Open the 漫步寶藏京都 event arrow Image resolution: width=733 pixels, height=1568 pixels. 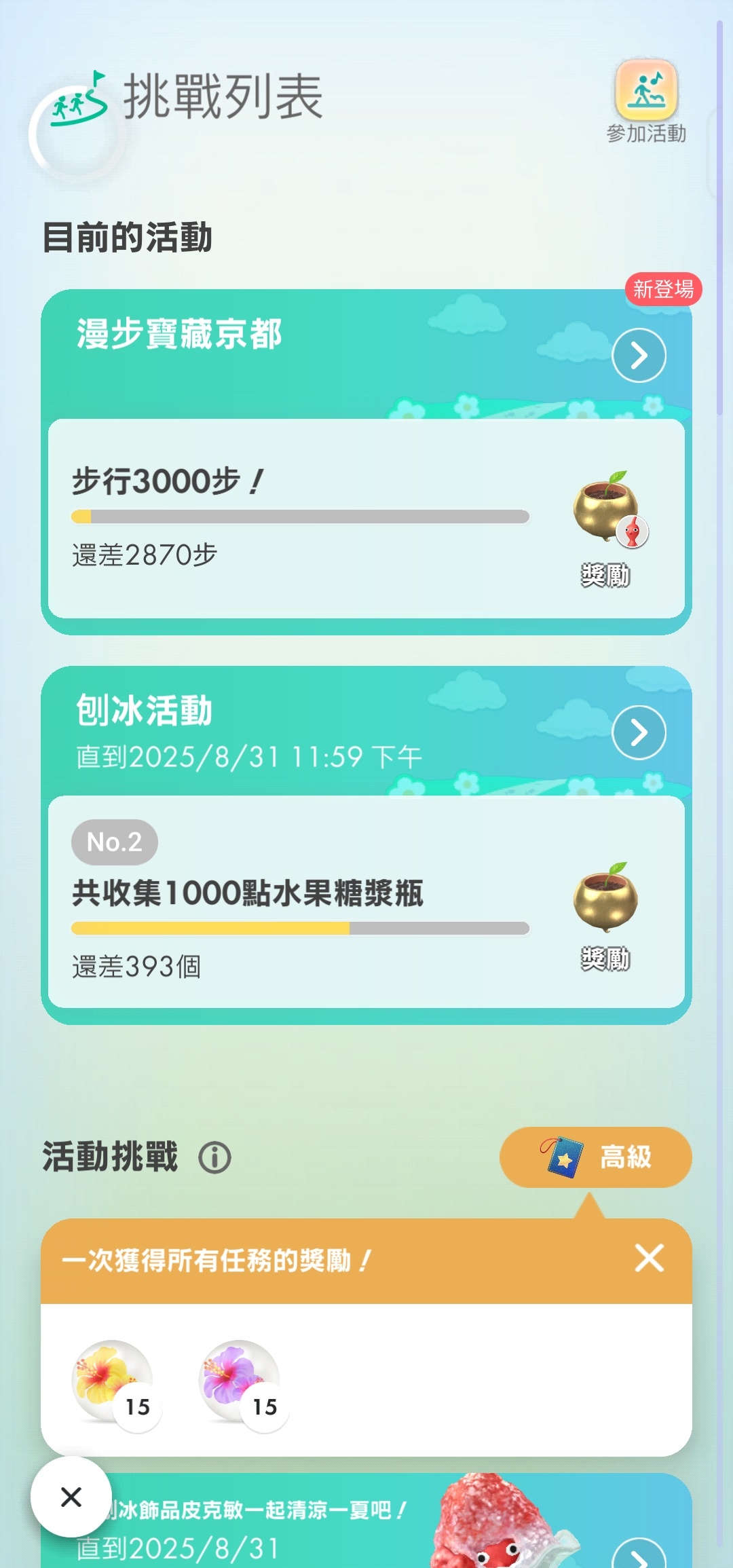tap(639, 356)
